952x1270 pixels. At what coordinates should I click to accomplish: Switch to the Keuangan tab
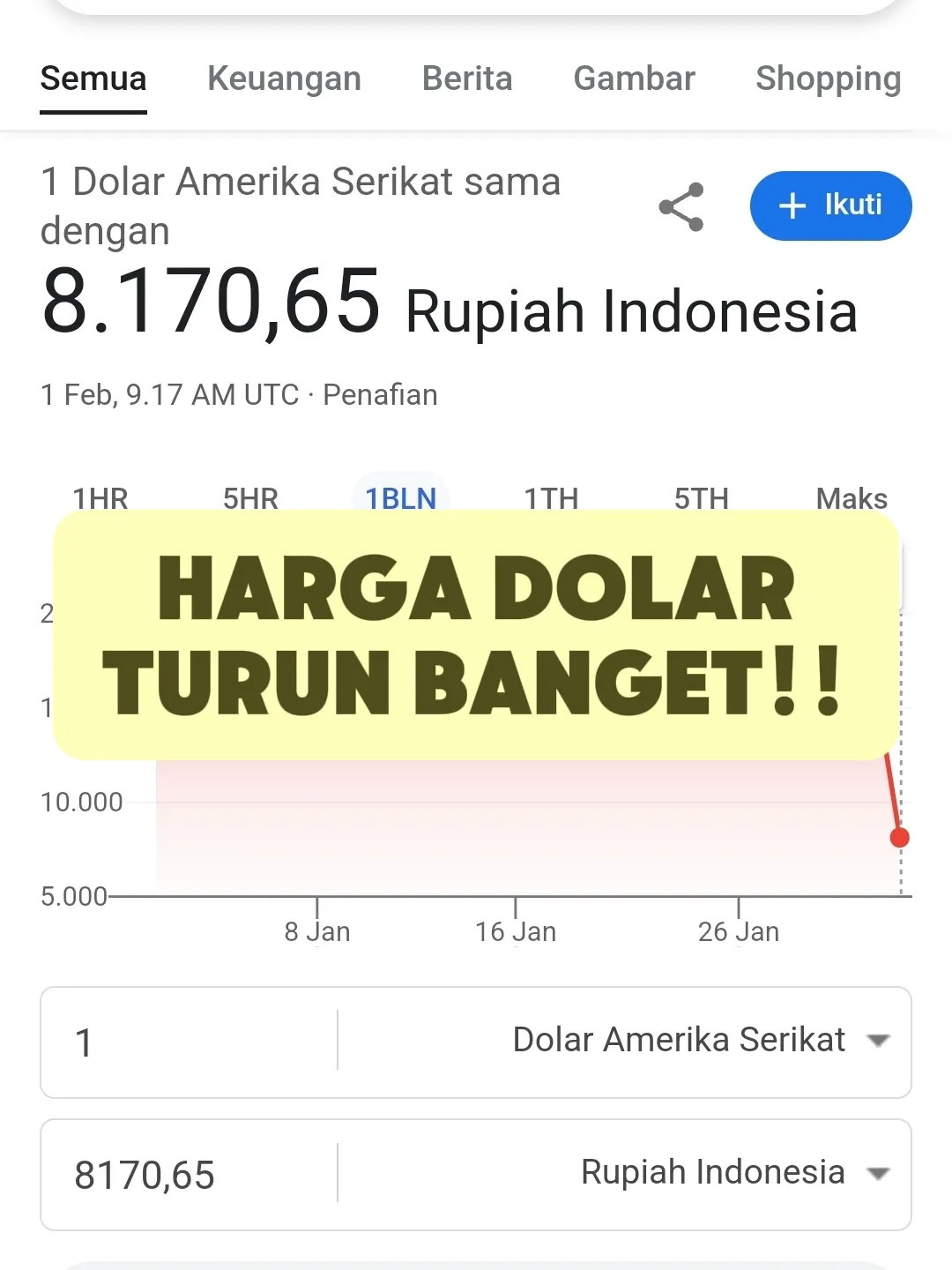click(284, 78)
